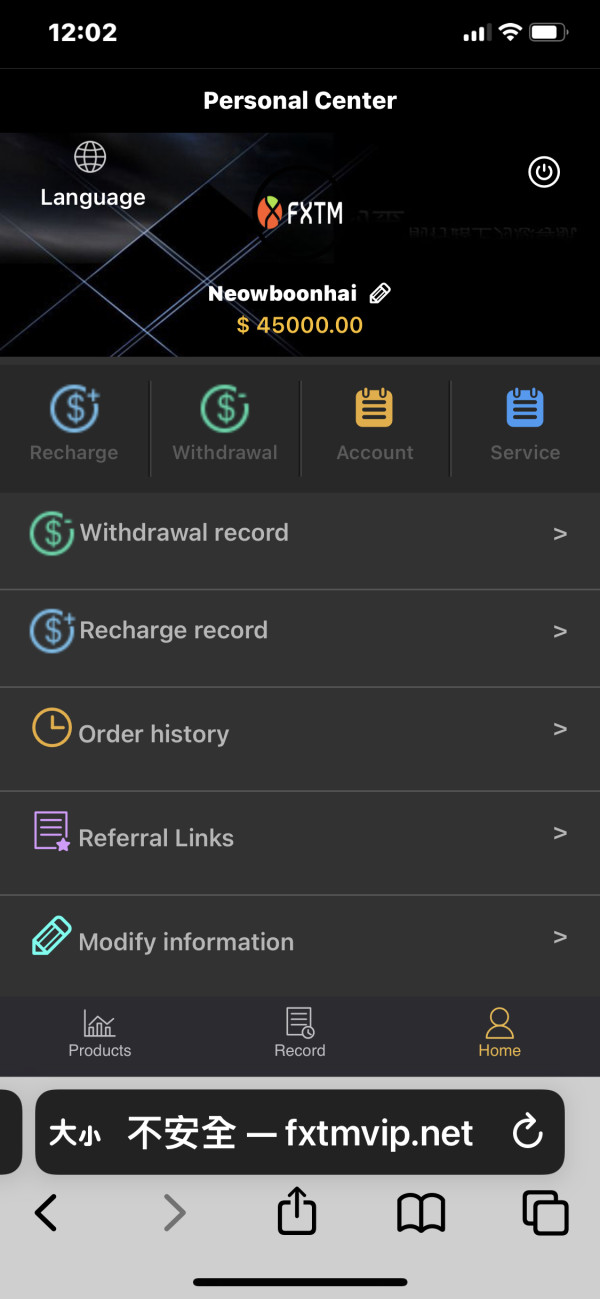Open Order history
The image size is (600, 1299).
point(300,733)
